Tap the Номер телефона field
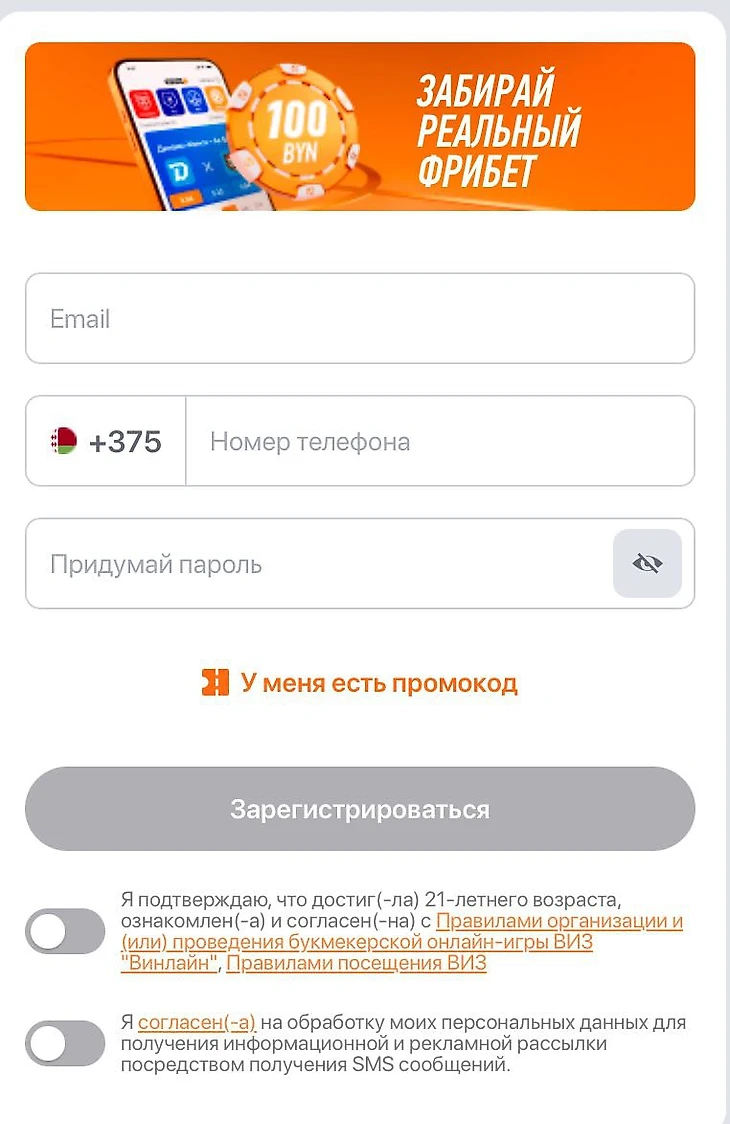Image resolution: width=730 pixels, height=1124 pixels. (440, 442)
